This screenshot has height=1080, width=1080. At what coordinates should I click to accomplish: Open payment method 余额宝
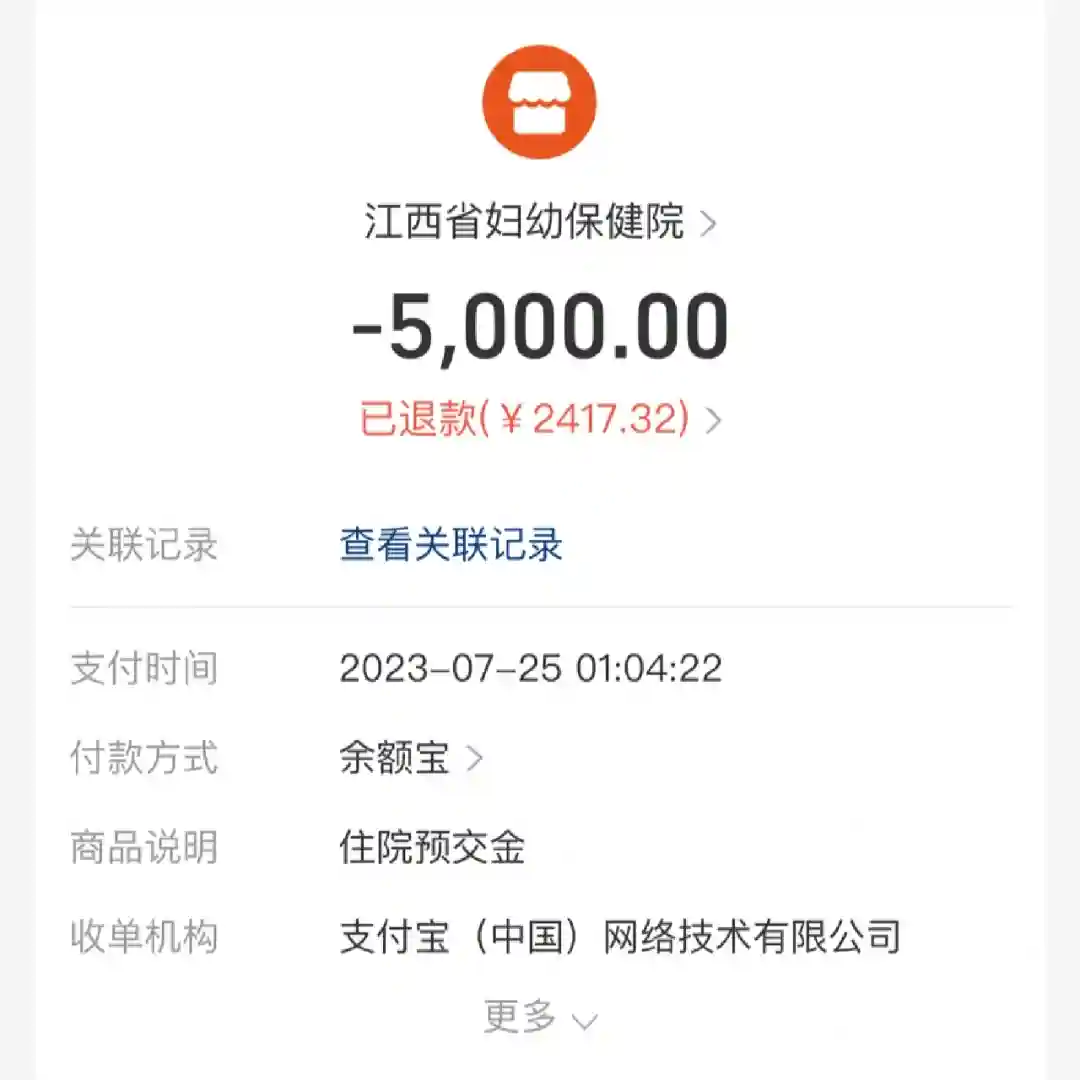click(410, 758)
